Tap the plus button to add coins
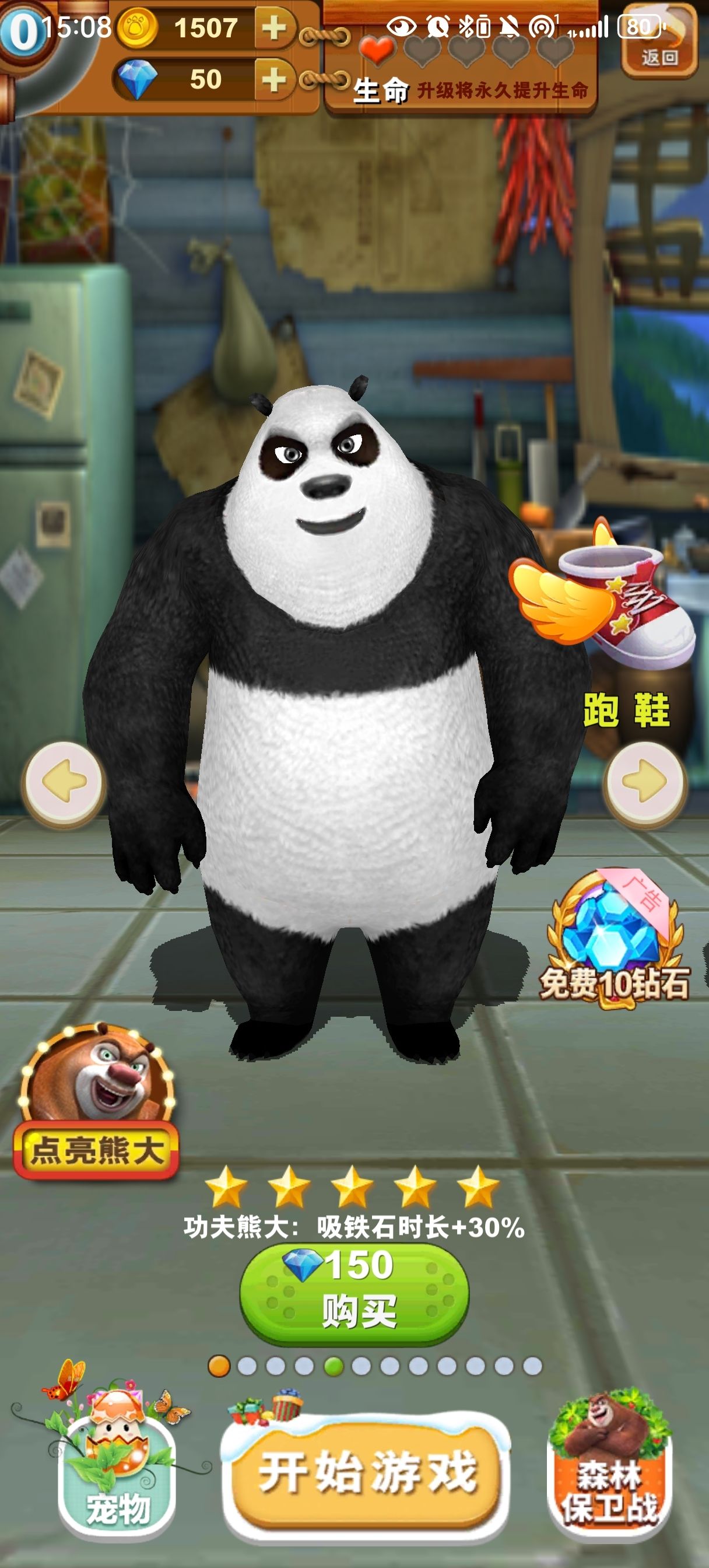The width and height of the screenshot is (709, 1568). click(275, 27)
